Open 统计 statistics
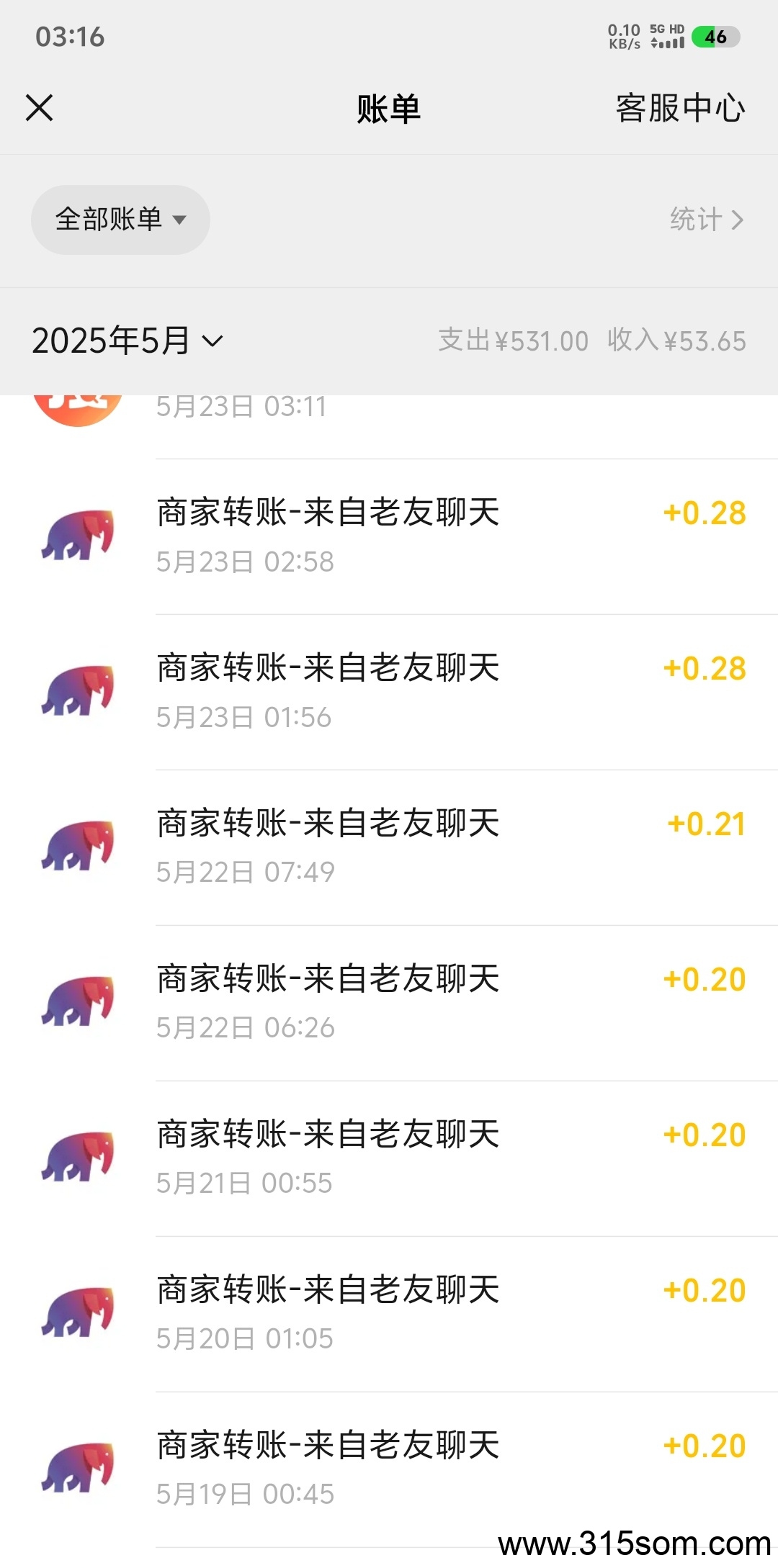 (706, 220)
